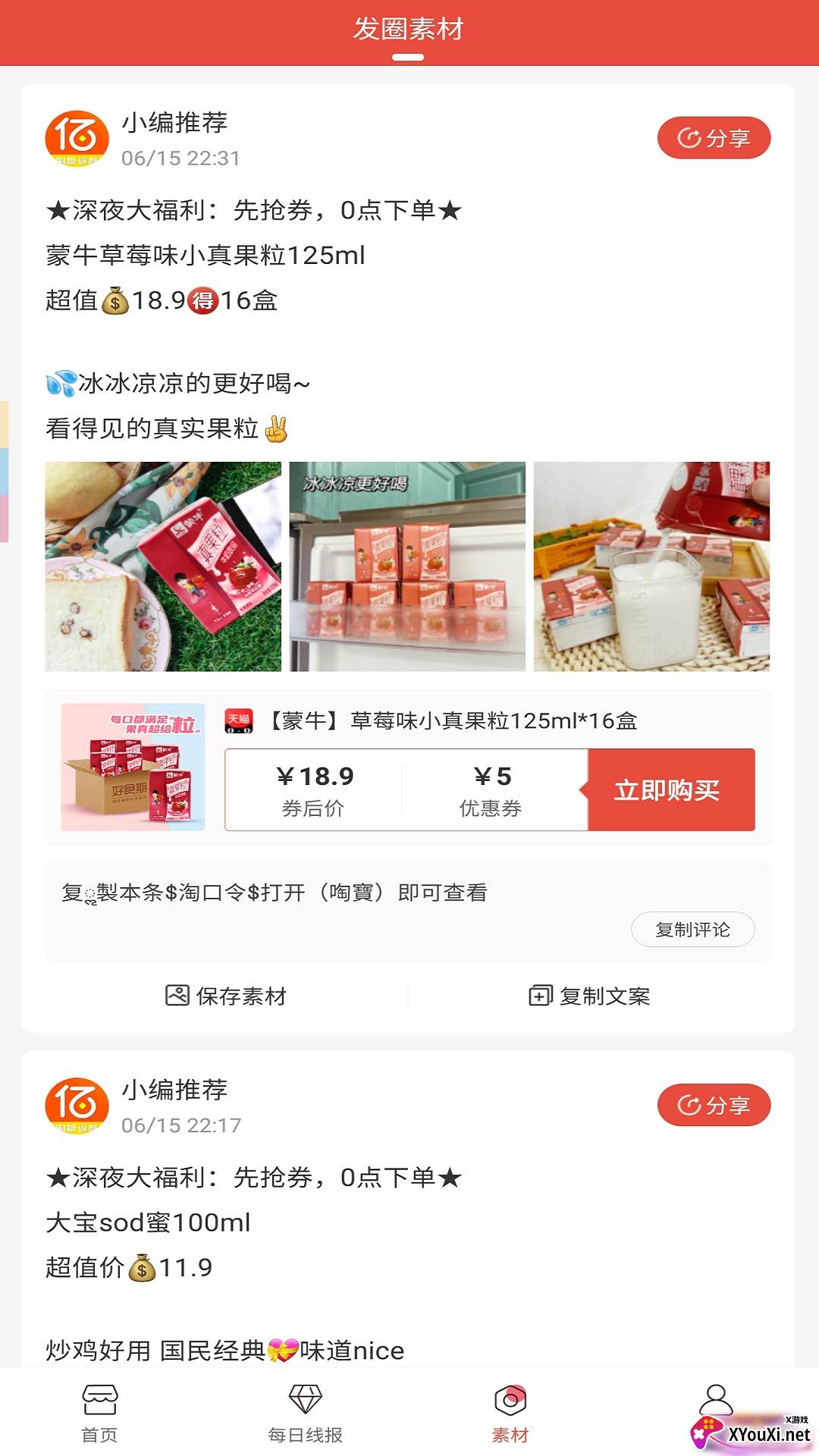Click the circular share arrow in the top 分享 button
The width and height of the screenshot is (819, 1456).
click(690, 137)
